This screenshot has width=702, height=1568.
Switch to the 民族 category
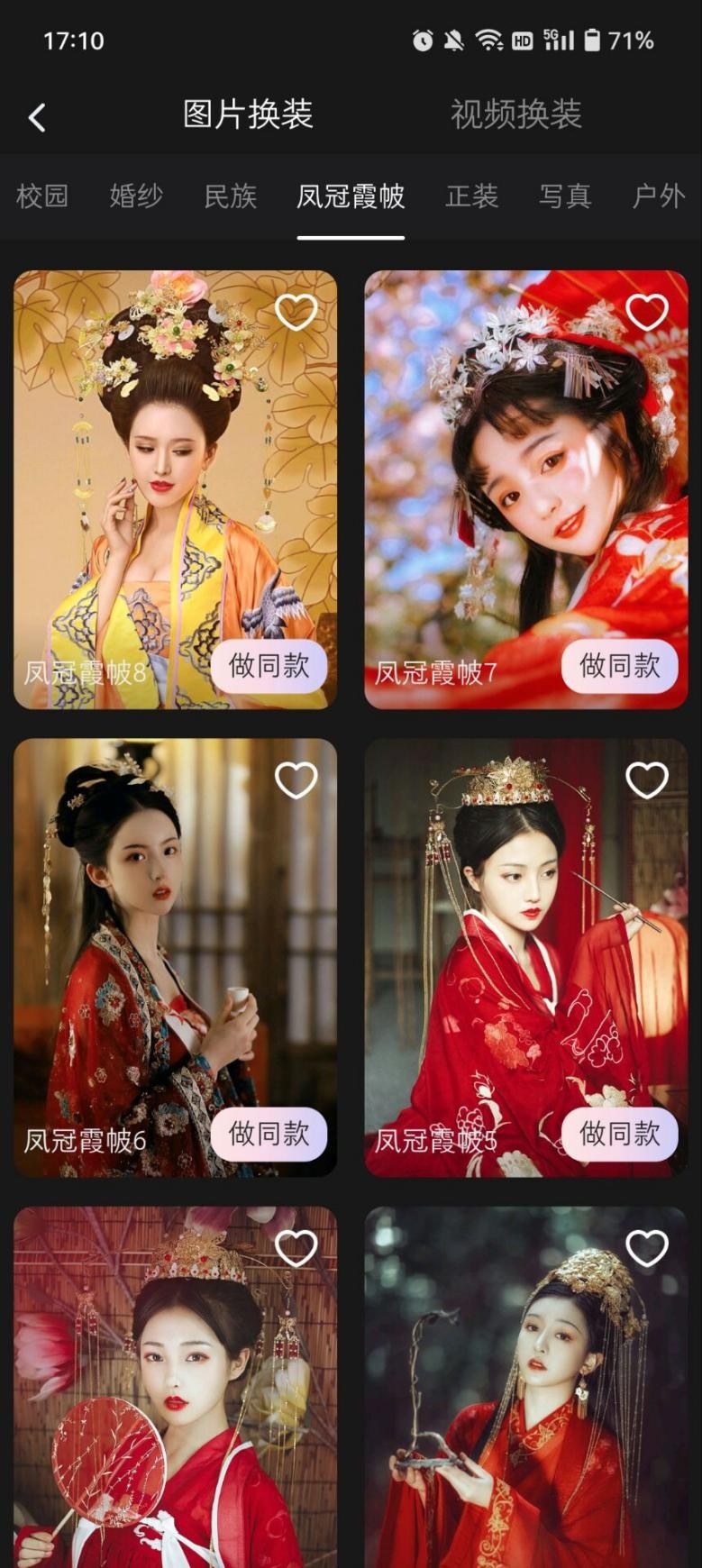230,196
